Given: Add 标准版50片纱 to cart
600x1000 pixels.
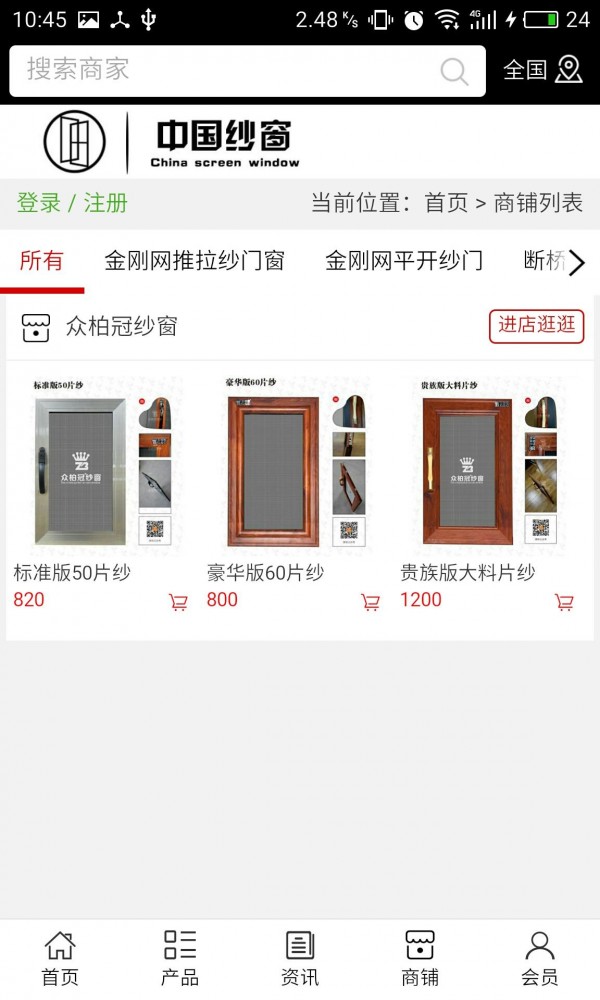Looking at the screenshot, I should (x=179, y=602).
